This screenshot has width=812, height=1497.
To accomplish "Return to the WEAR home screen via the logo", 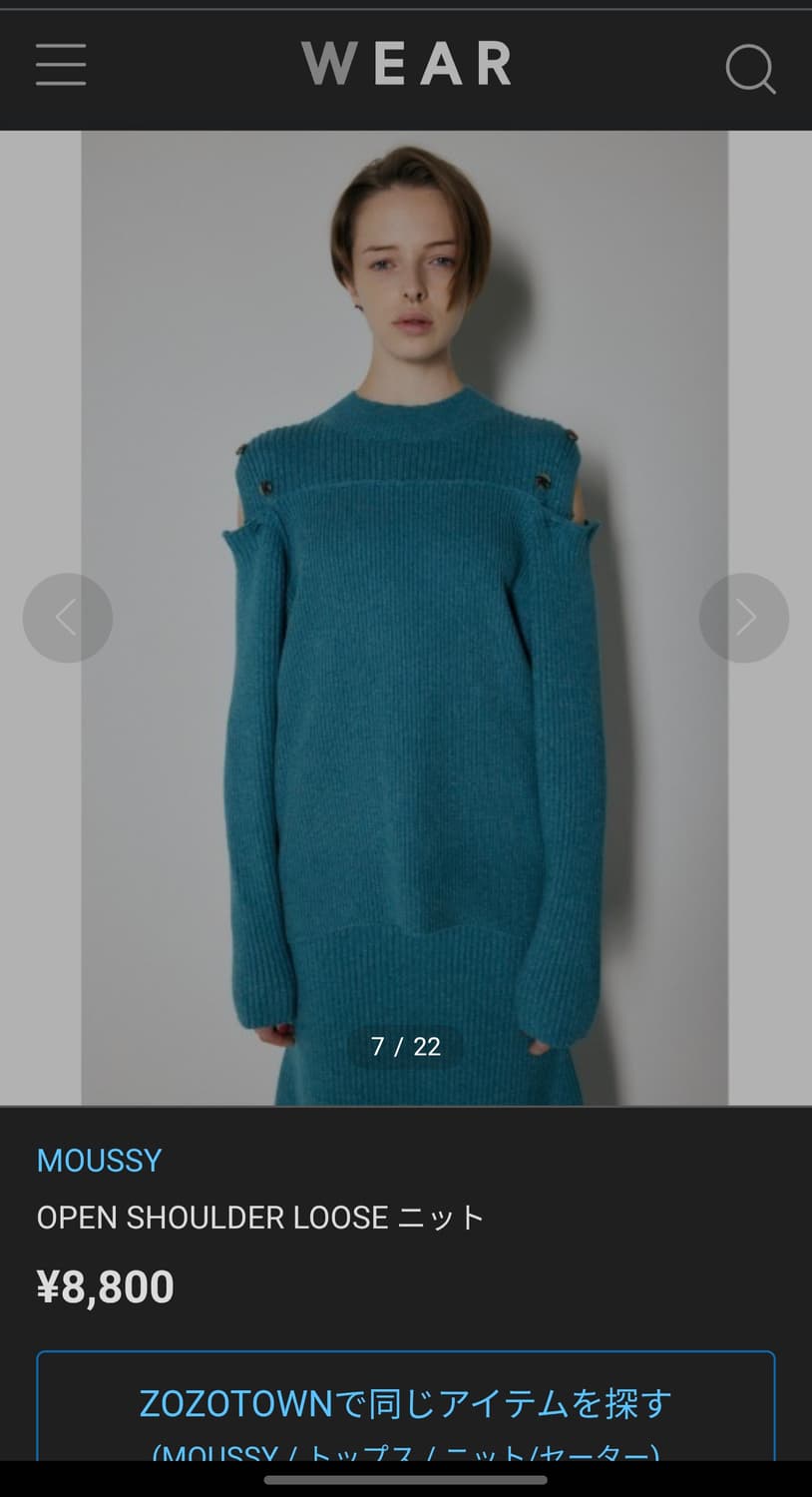I will coord(406,65).
